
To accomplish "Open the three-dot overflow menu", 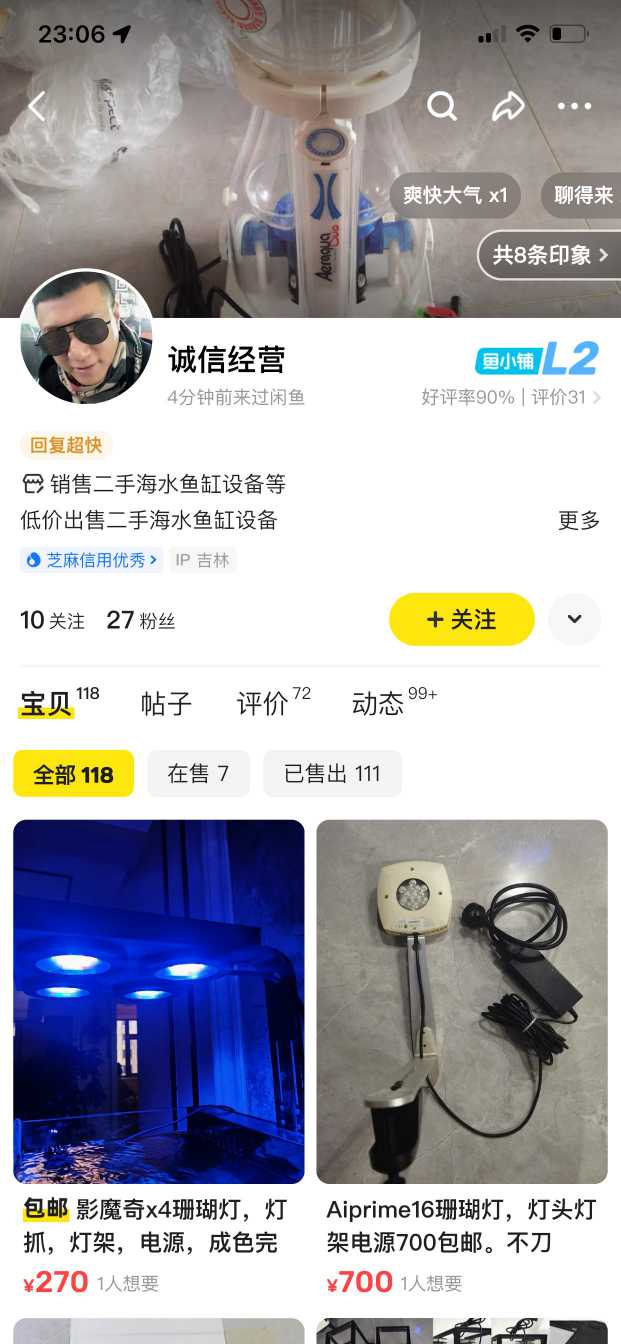I will tap(574, 106).
